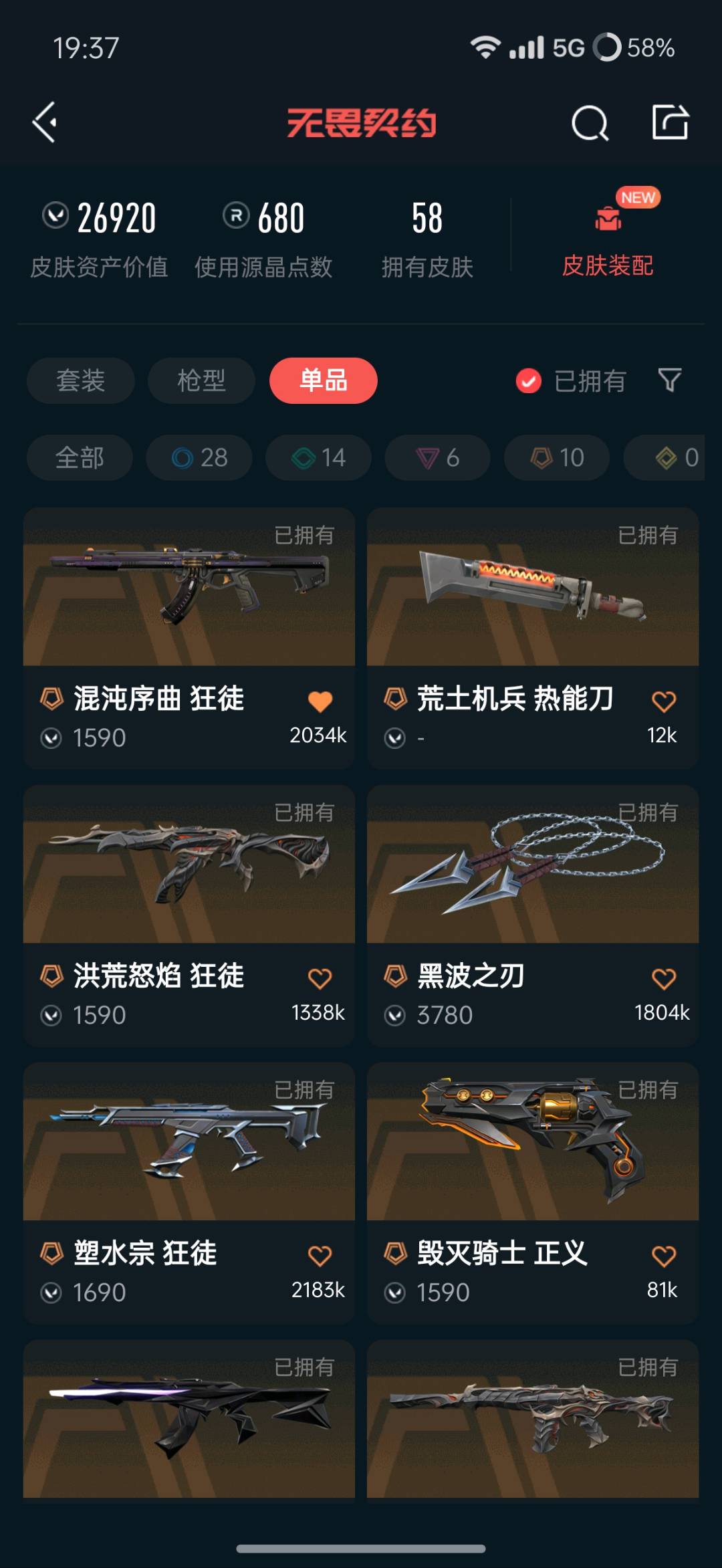
Task: Open the search icon
Action: pyautogui.click(x=590, y=123)
